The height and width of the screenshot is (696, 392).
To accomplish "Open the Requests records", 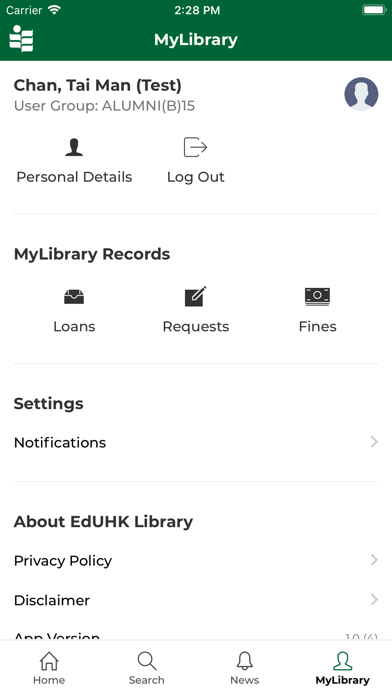I will tap(196, 311).
